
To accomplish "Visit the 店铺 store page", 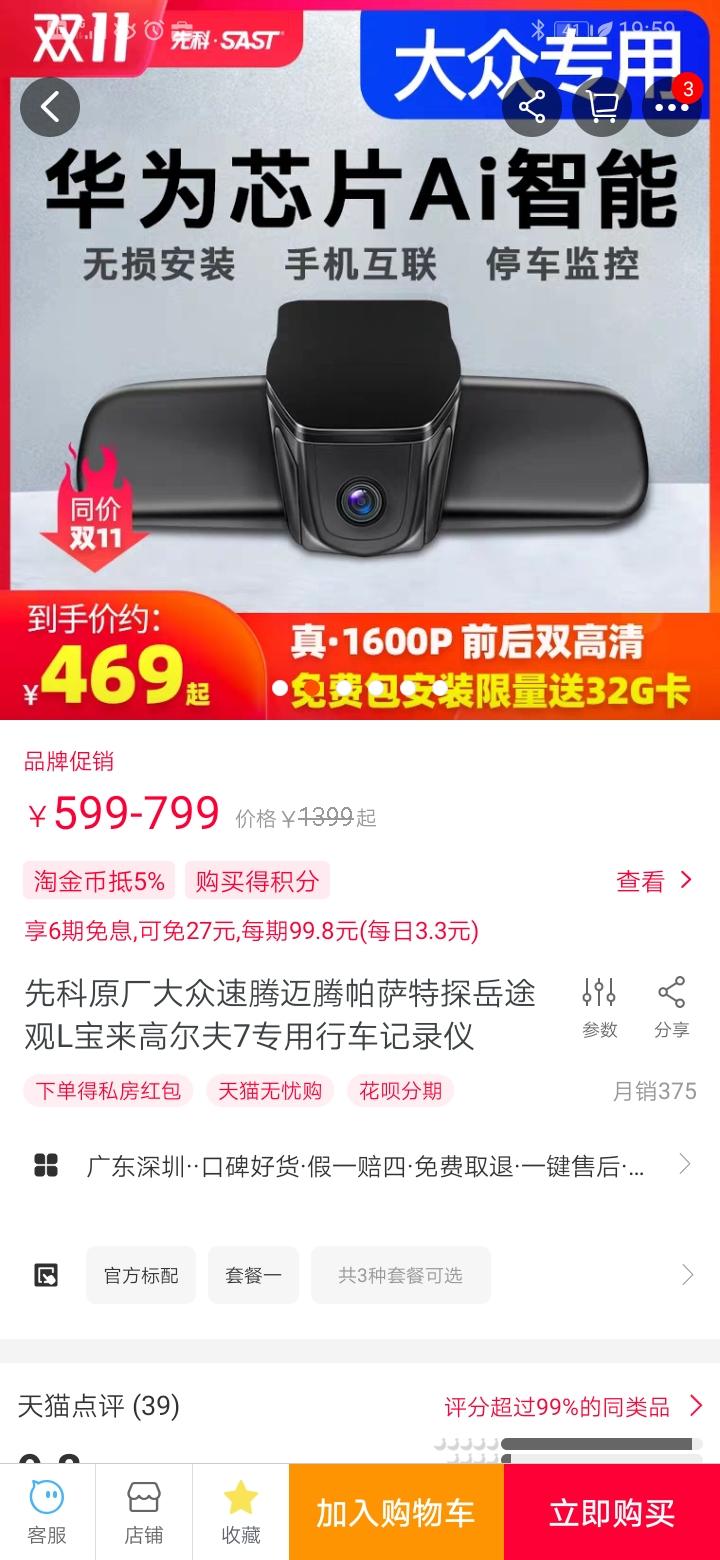I will tap(144, 1512).
